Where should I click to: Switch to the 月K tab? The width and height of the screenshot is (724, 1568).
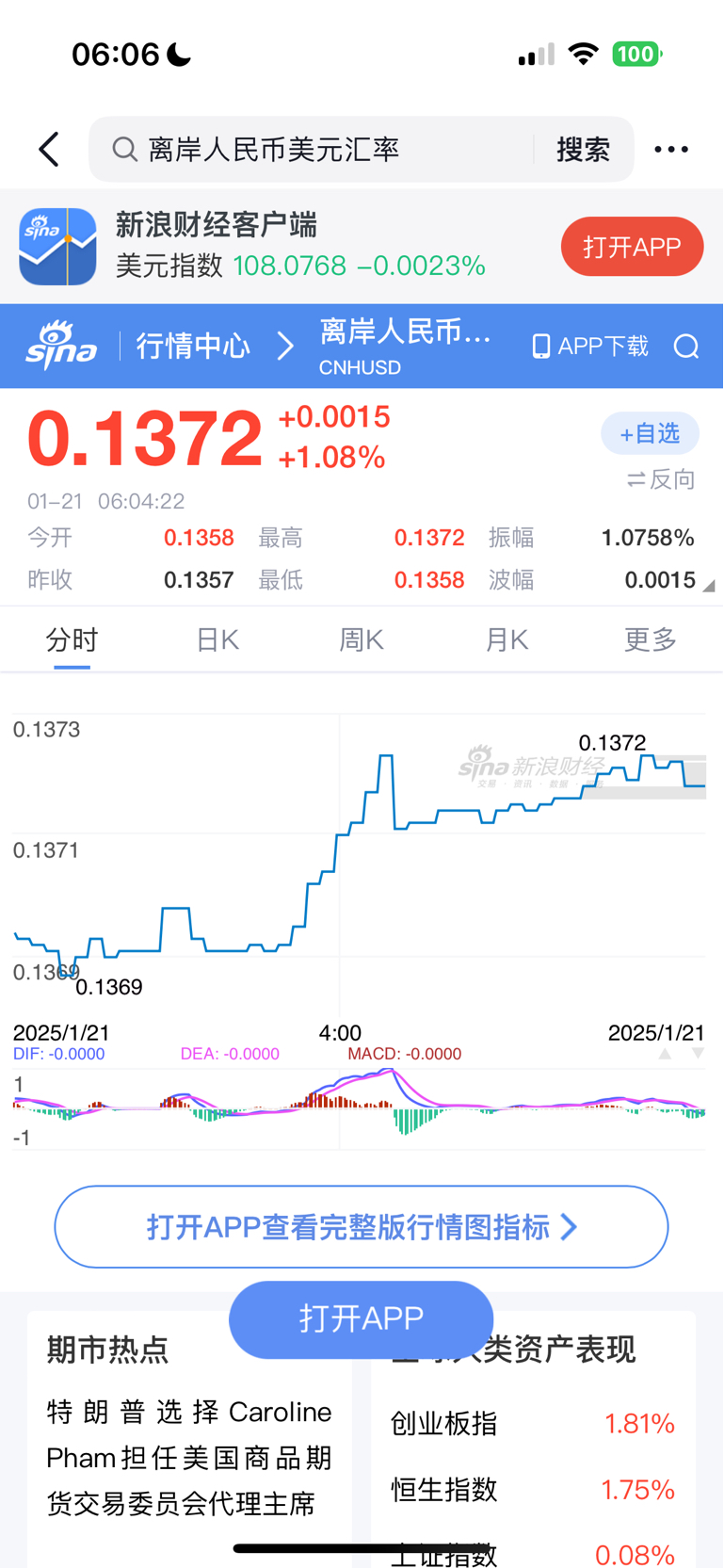[x=507, y=640]
